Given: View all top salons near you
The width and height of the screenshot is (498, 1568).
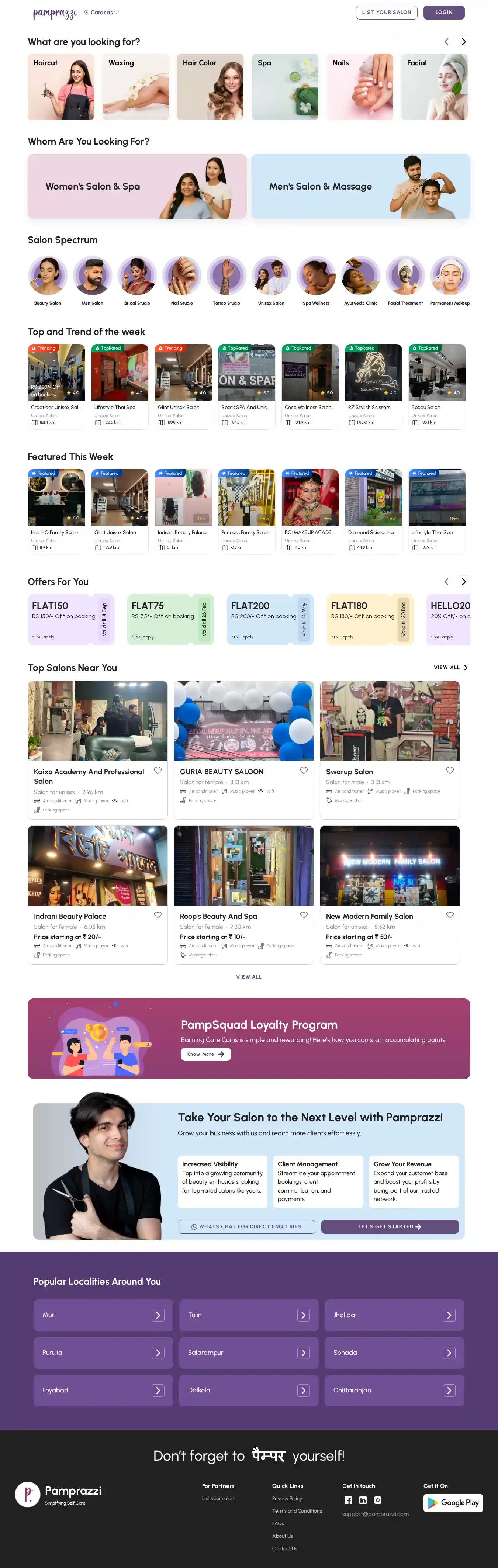Looking at the screenshot, I should (x=450, y=668).
